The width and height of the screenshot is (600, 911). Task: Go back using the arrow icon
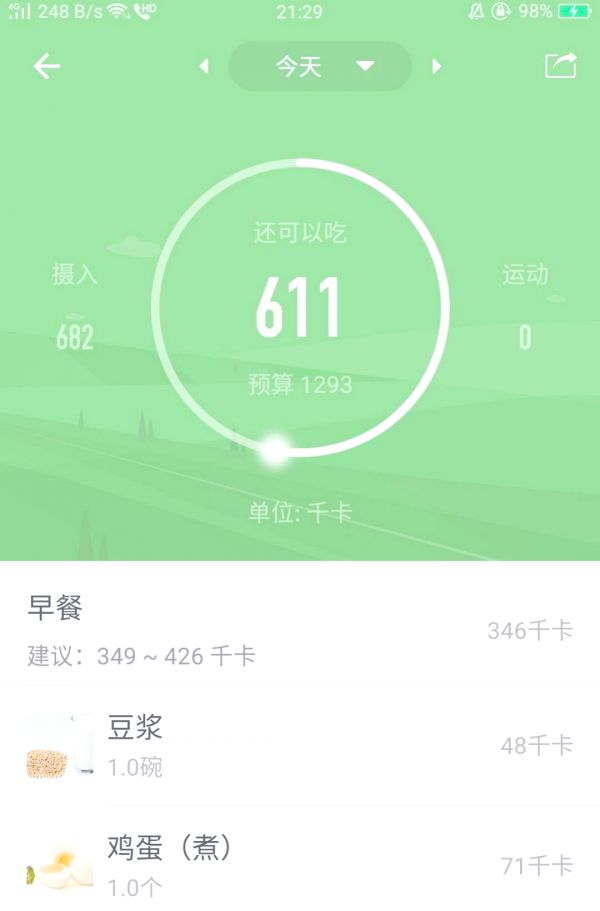[x=47, y=67]
